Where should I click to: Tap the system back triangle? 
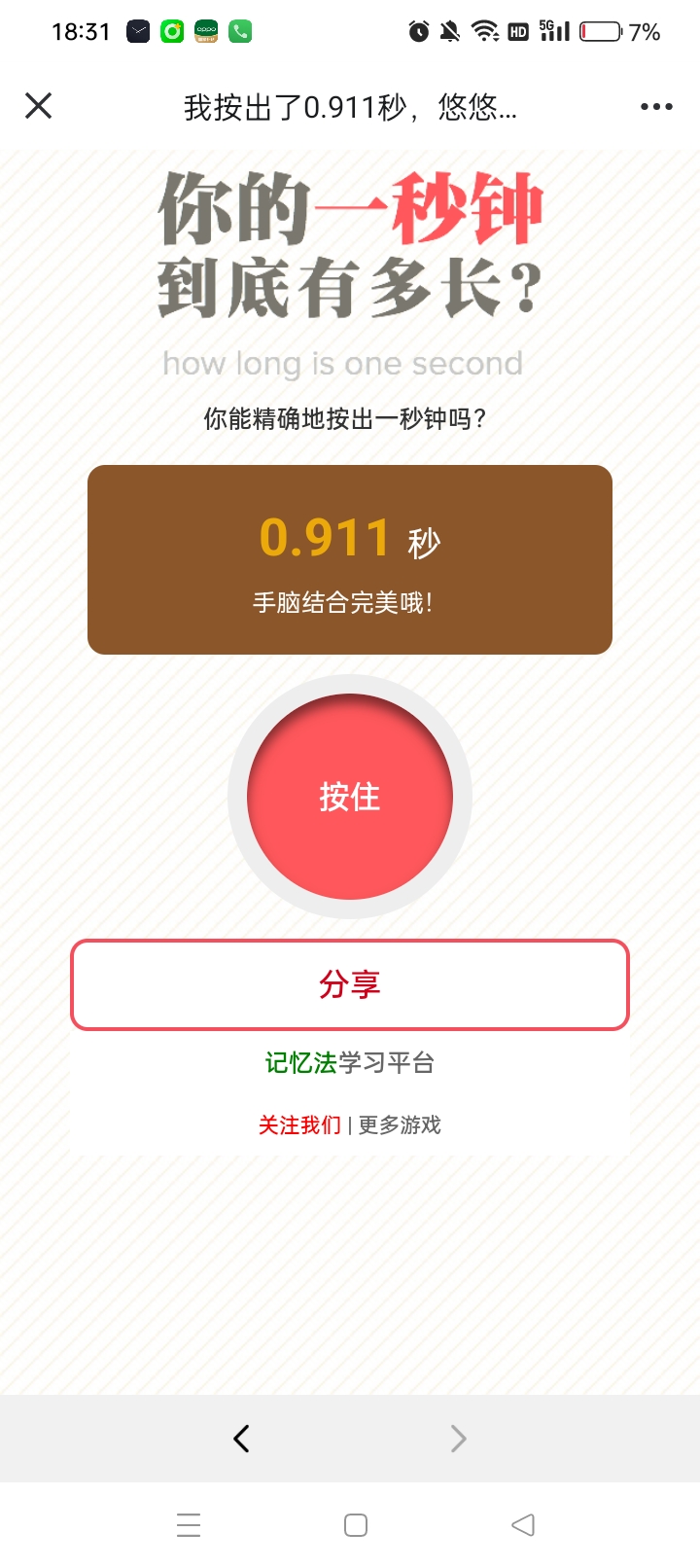(523, 1524)
